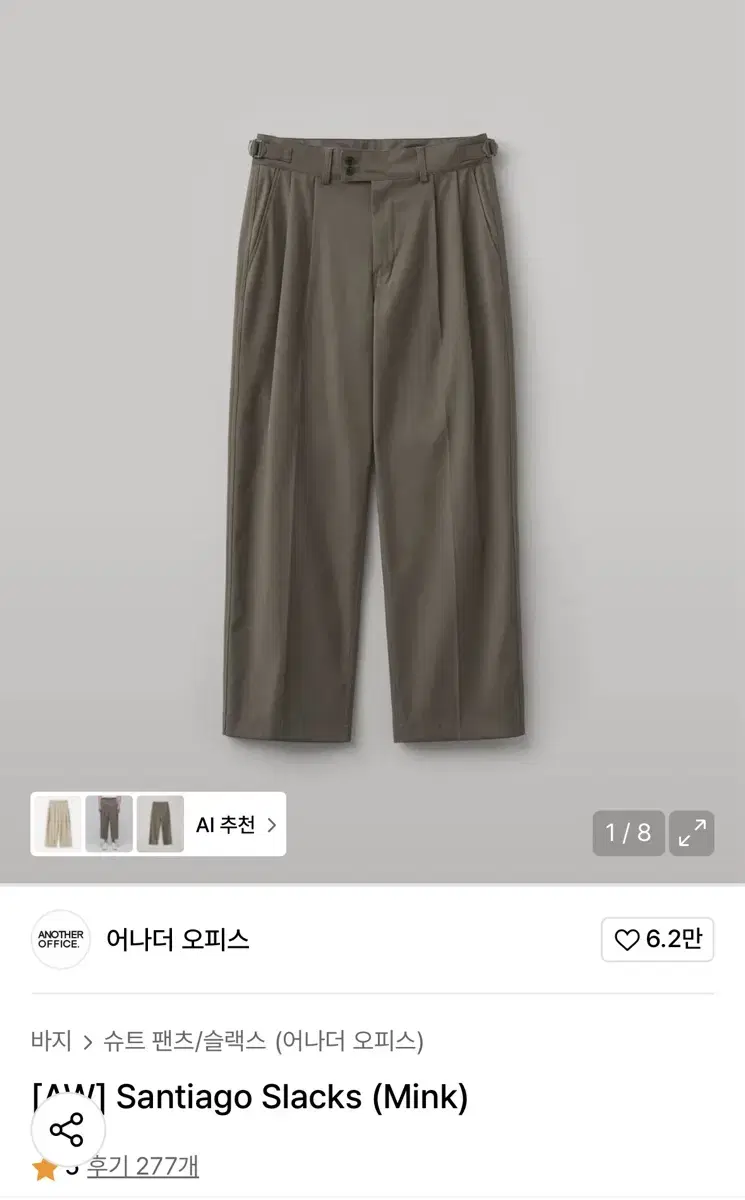The height and width of the screenshot is (1200, 745).
Task: Select the first AI 추천 beige slacks thumbnail
Action: 57,823
